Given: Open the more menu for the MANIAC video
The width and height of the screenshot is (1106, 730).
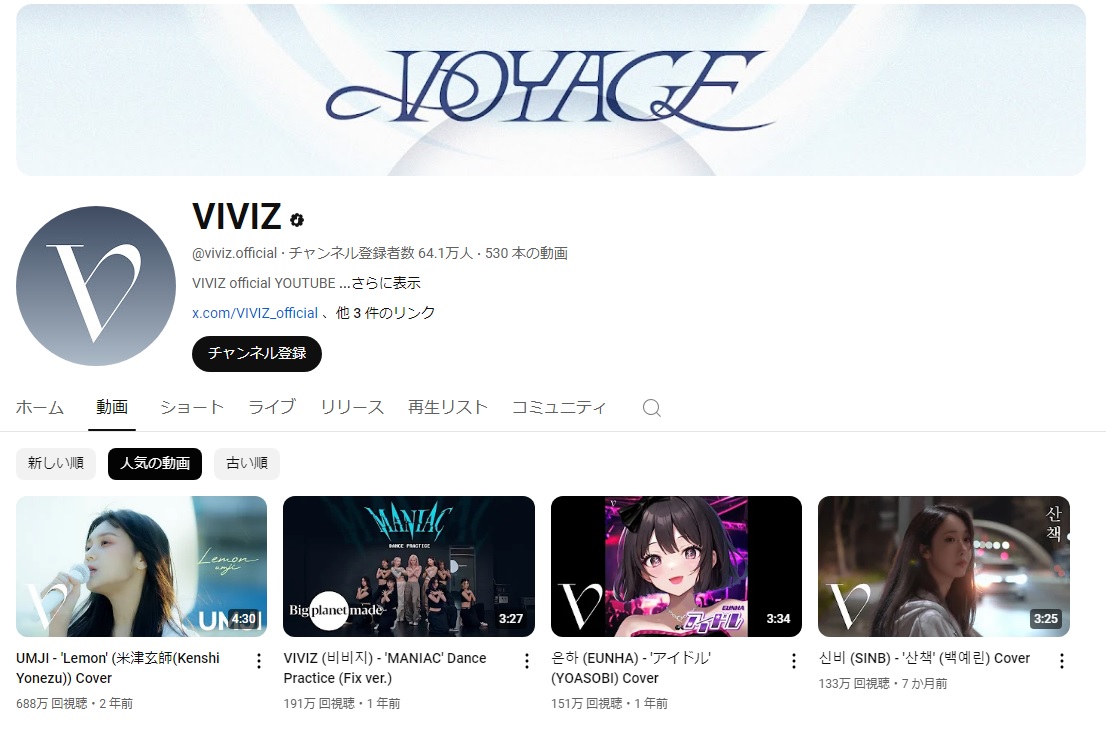Looking at the screenshot, I should [527, 661].
